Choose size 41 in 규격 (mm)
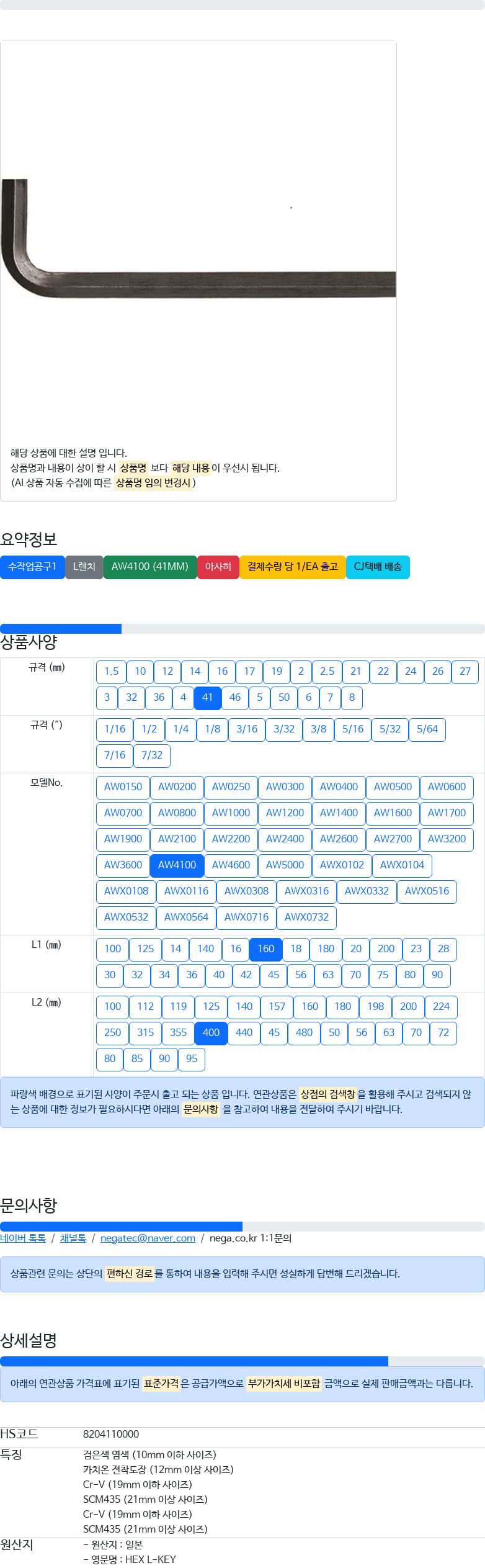Image resolution: width=485 pixels, height=1568 pixels. click(x=207, y=698)
